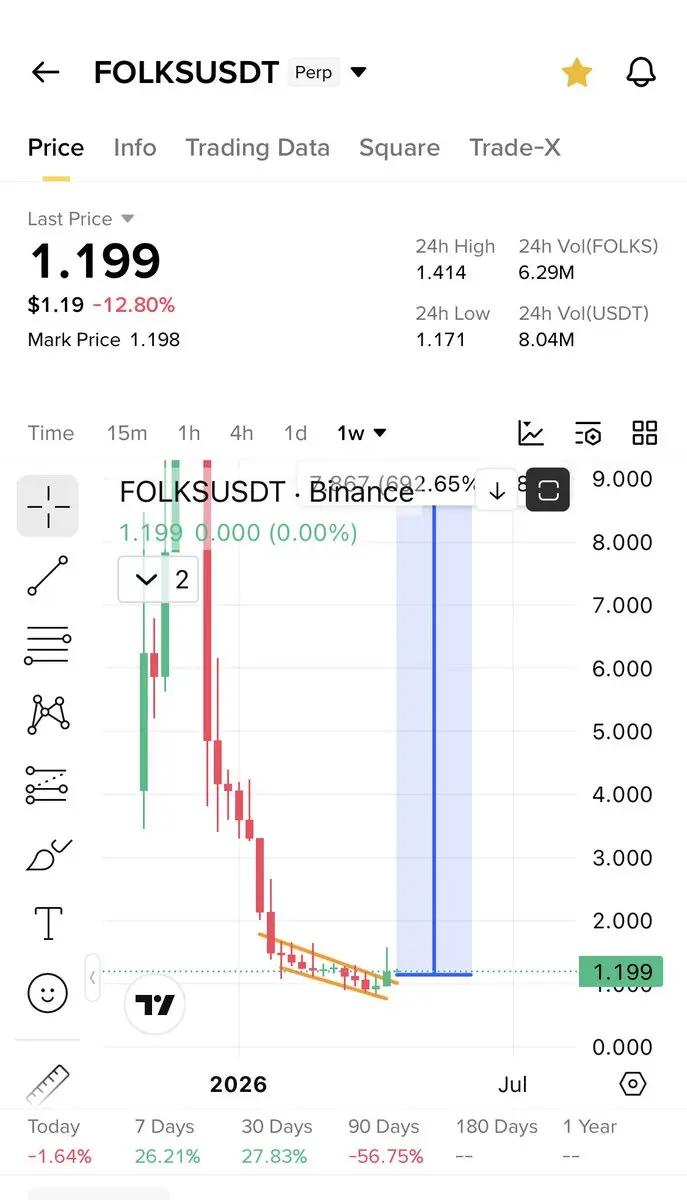The width and height of the screenshot is (687, 1200).
Task: Remove FOLKSUSDT from favorites star
Action: pyautogui.click(x=576, y=72)
